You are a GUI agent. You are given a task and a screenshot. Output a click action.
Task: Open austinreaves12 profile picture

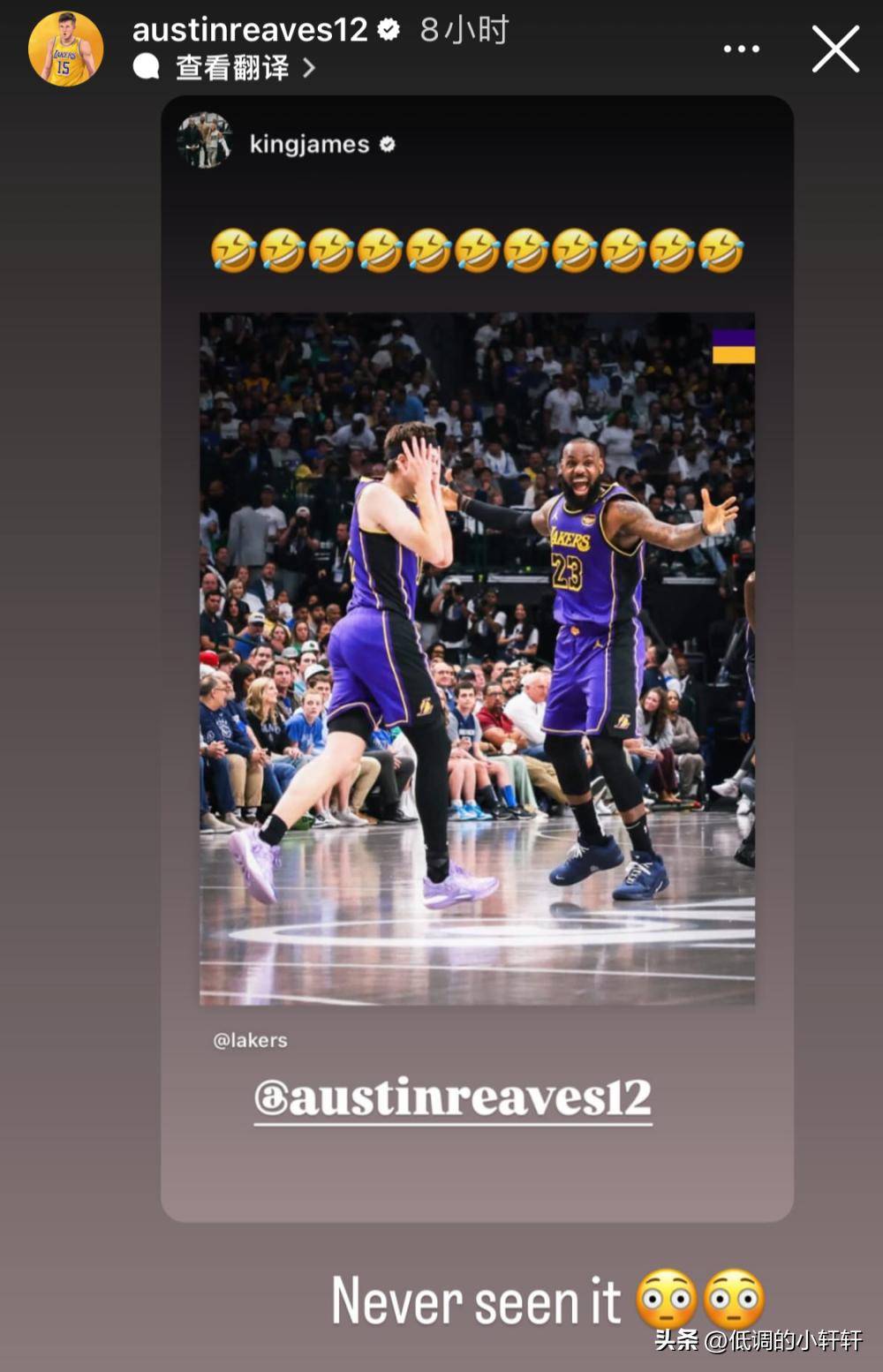65,49
